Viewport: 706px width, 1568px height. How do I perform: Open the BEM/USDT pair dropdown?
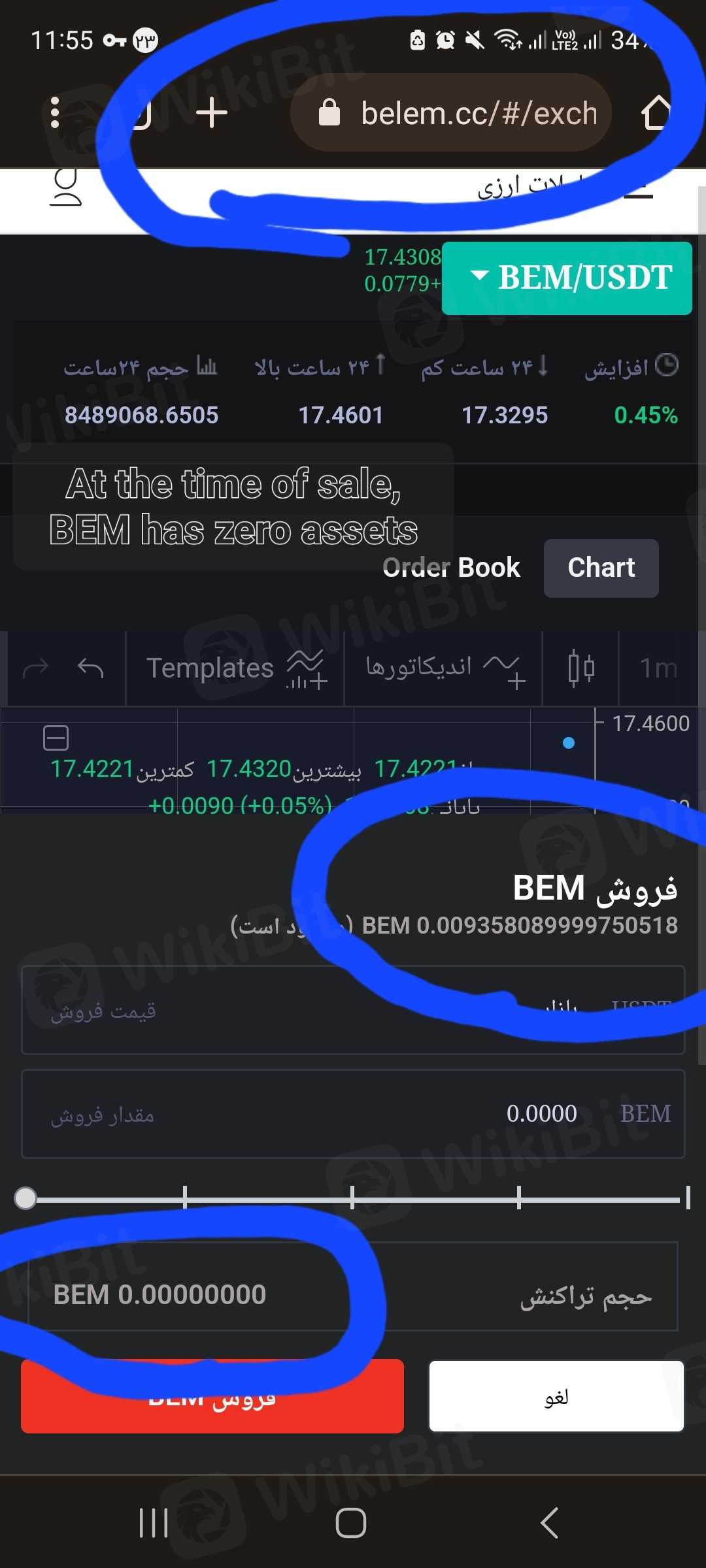(x=567, y=278)
